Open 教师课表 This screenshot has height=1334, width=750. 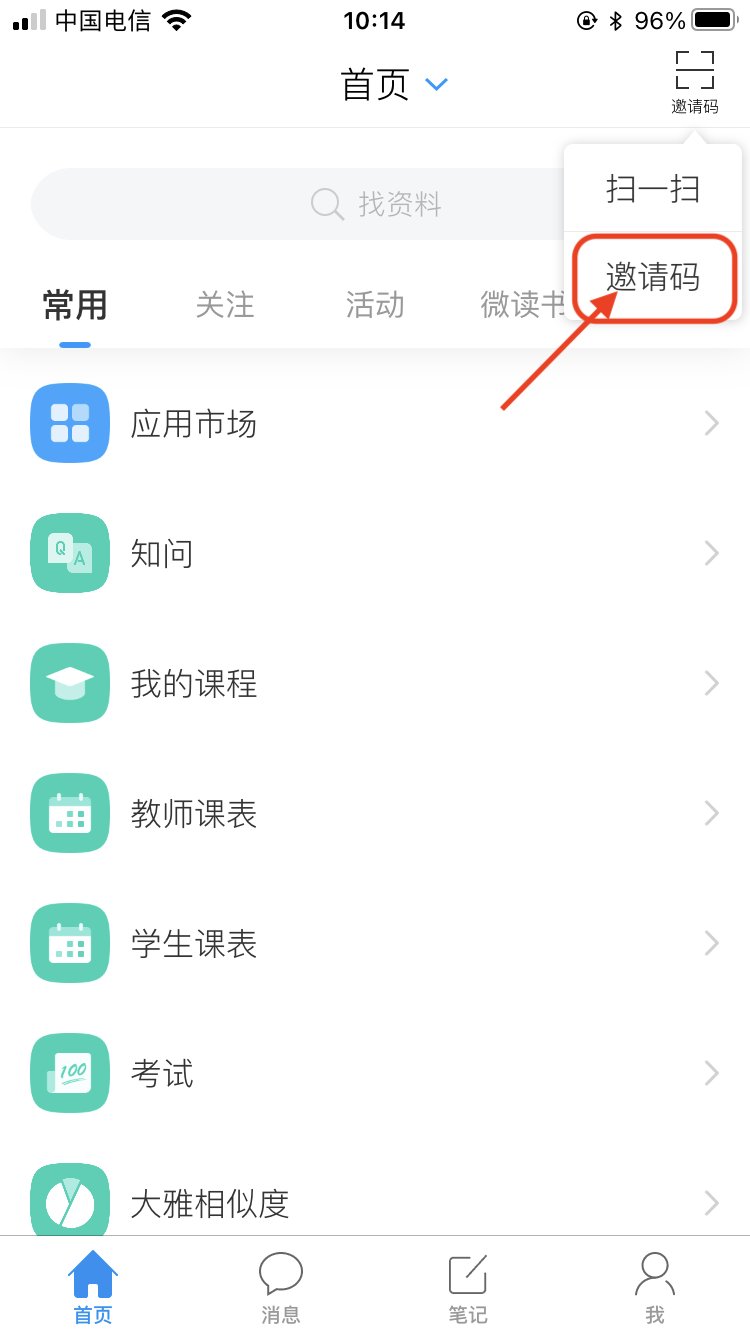pos(375,813)
